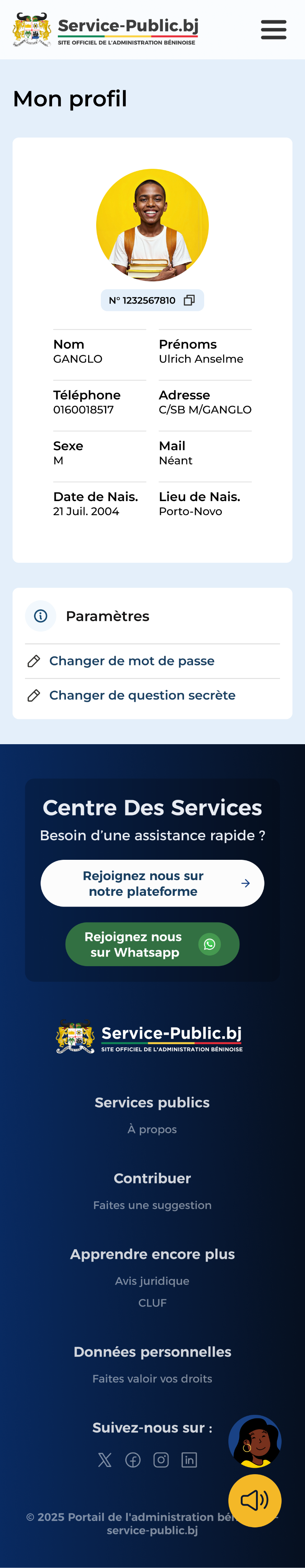Open Faites valoir vos droits
The image size is (305, 1568).
coord(152,1378)
